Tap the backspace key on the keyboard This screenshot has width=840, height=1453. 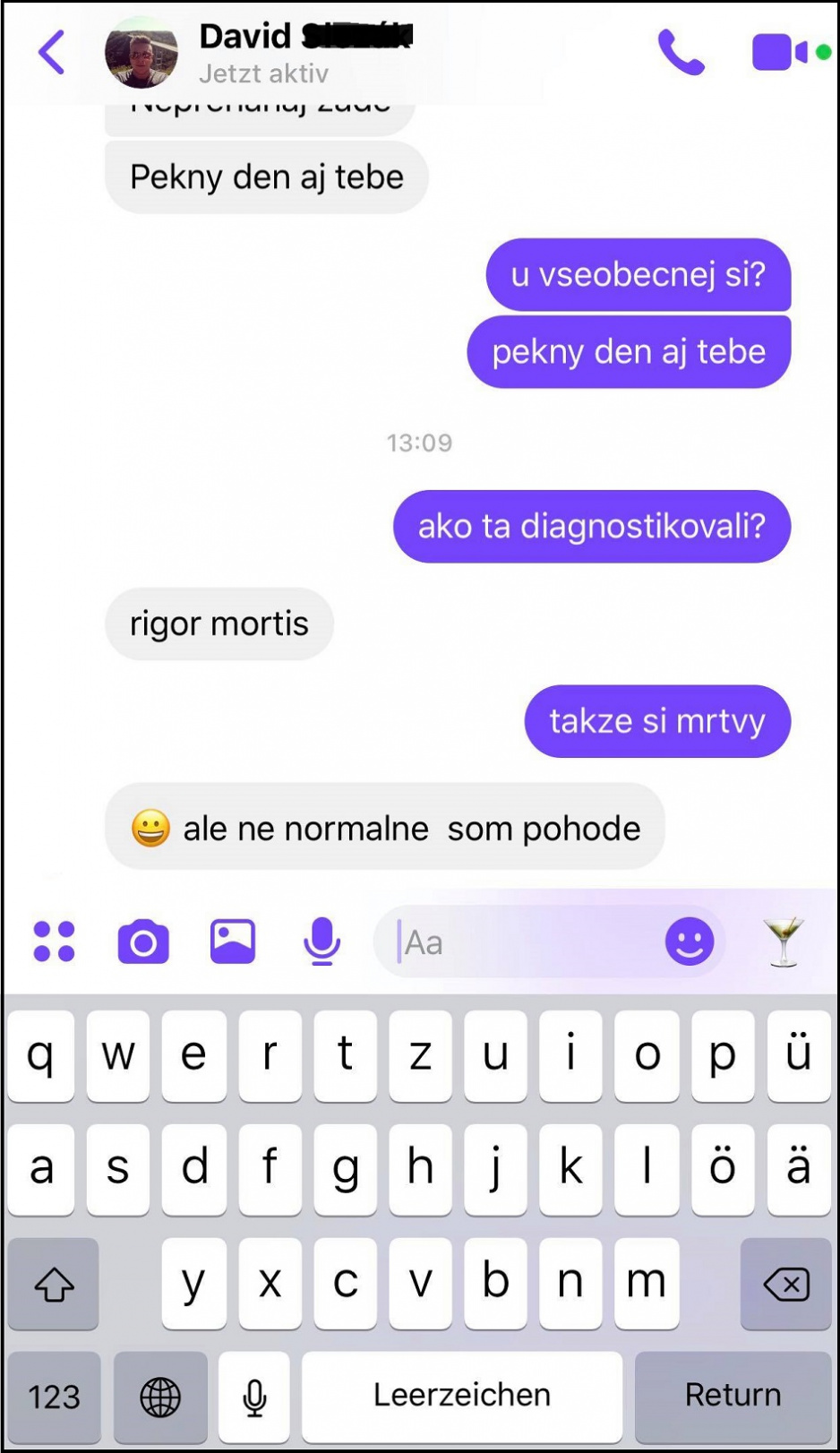click(786, 1285)
